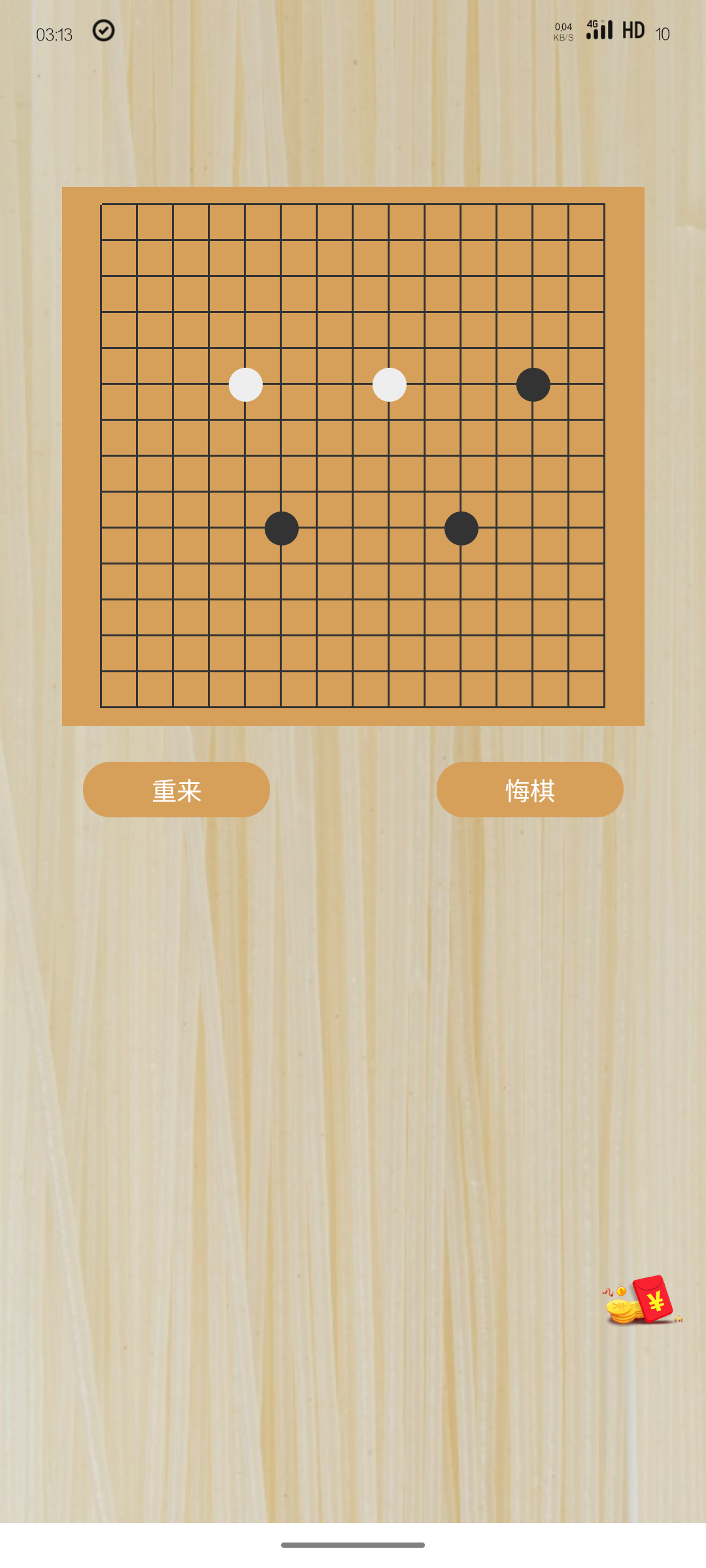Tap the center intersection of the game board
Viewport: 706px width, 1568px height.
pyautogui.click(x=353, y=454)
